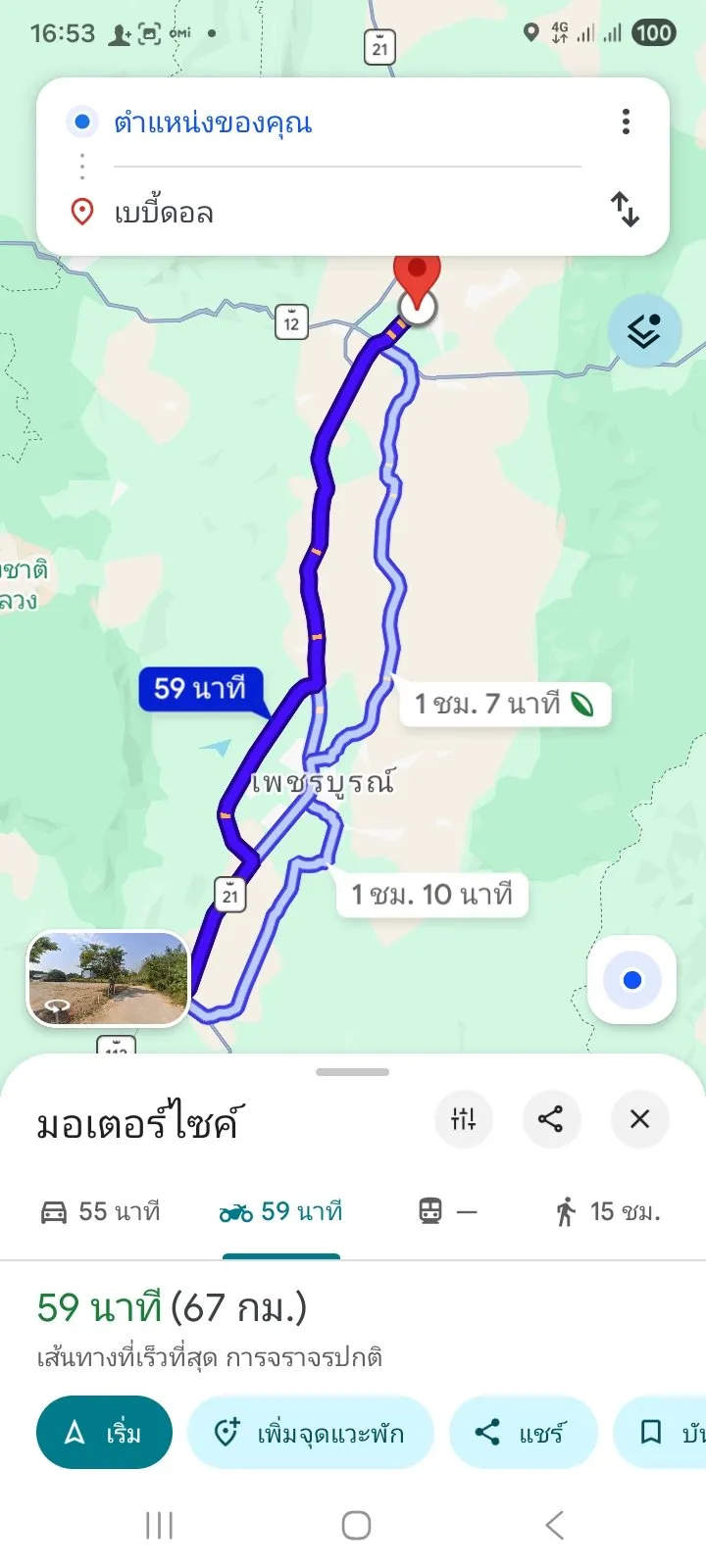Edit the destination field เบบี้ดอล
This screenshot has width=706, height=1568.
pos(347,213)
